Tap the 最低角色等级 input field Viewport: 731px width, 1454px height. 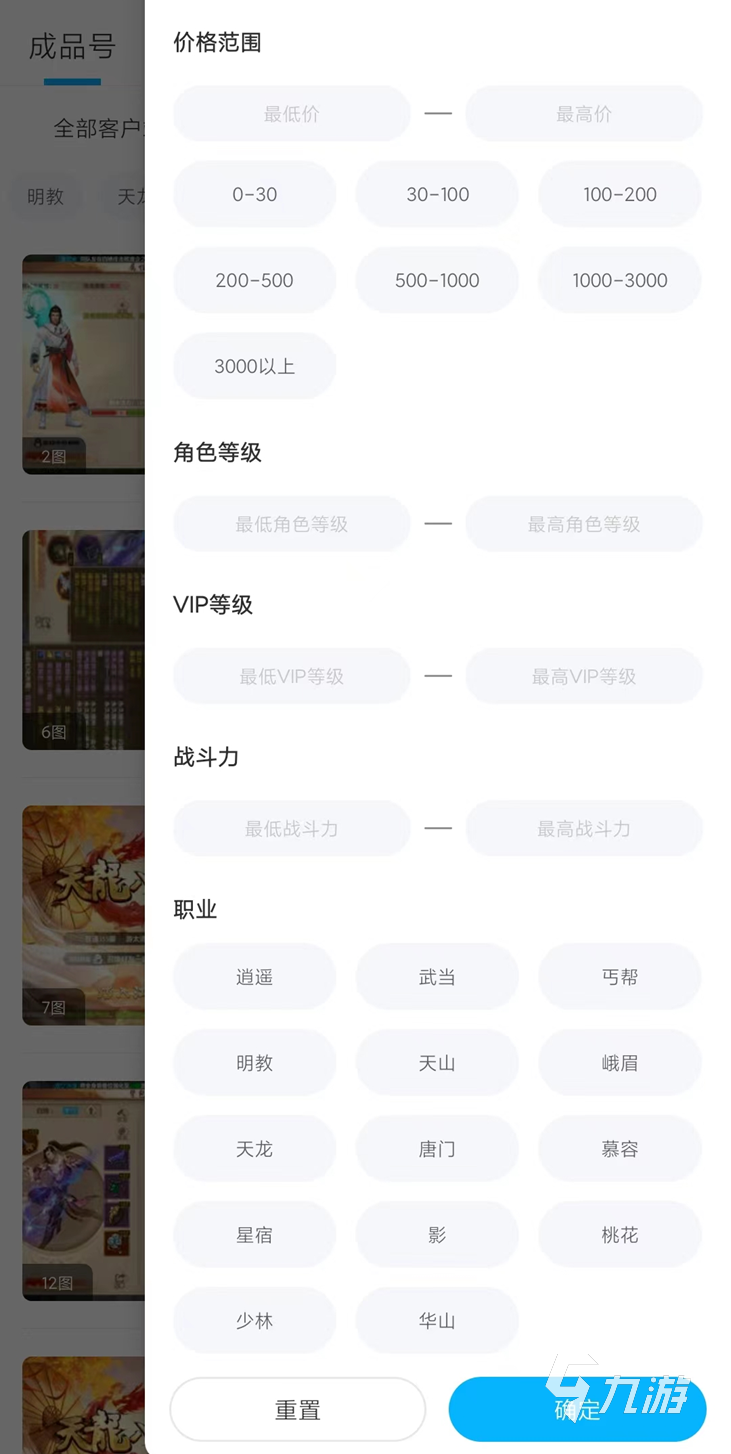click(x=291, y=524)
